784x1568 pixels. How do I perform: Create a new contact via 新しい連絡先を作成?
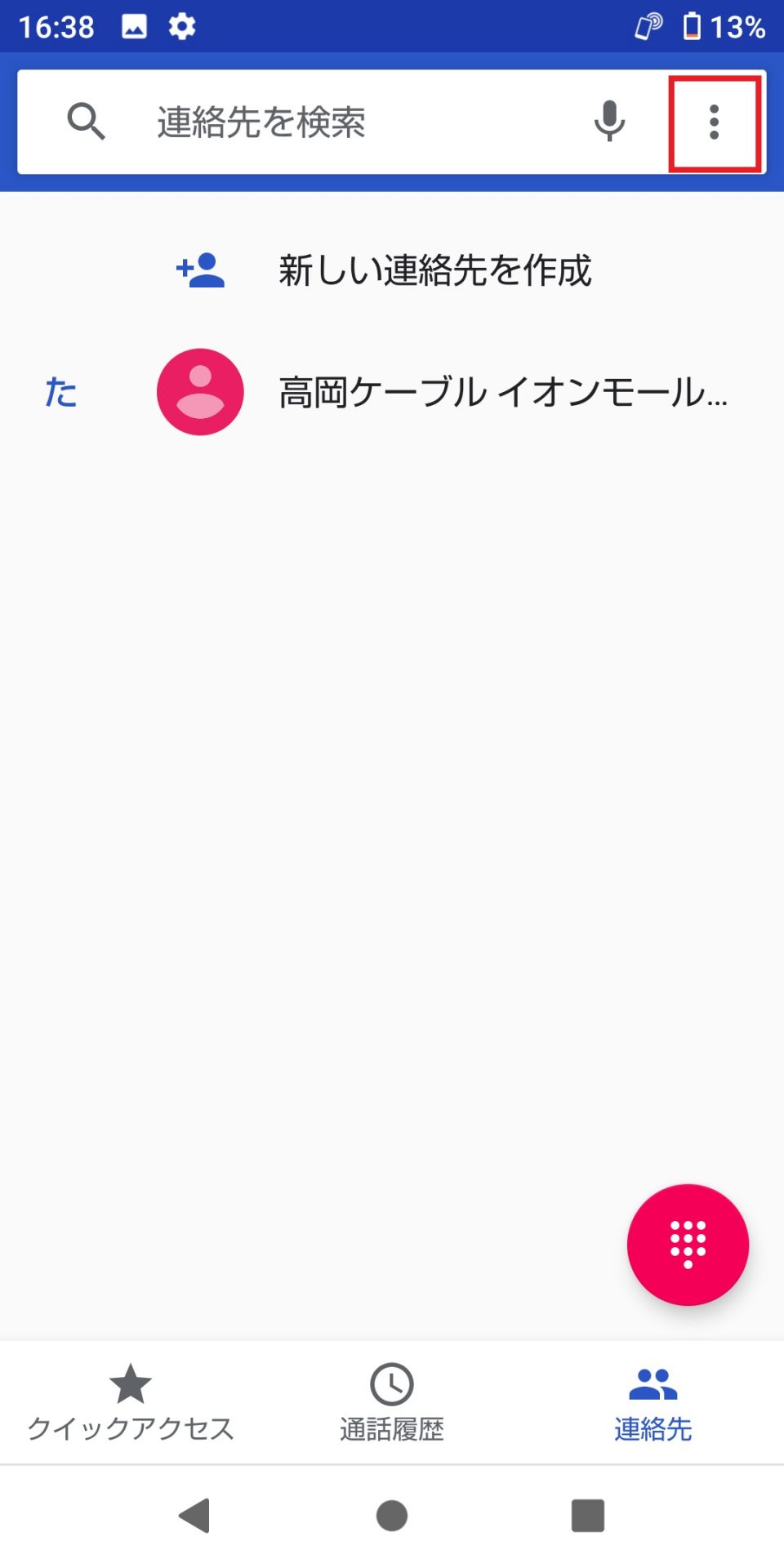coord(392,270)
